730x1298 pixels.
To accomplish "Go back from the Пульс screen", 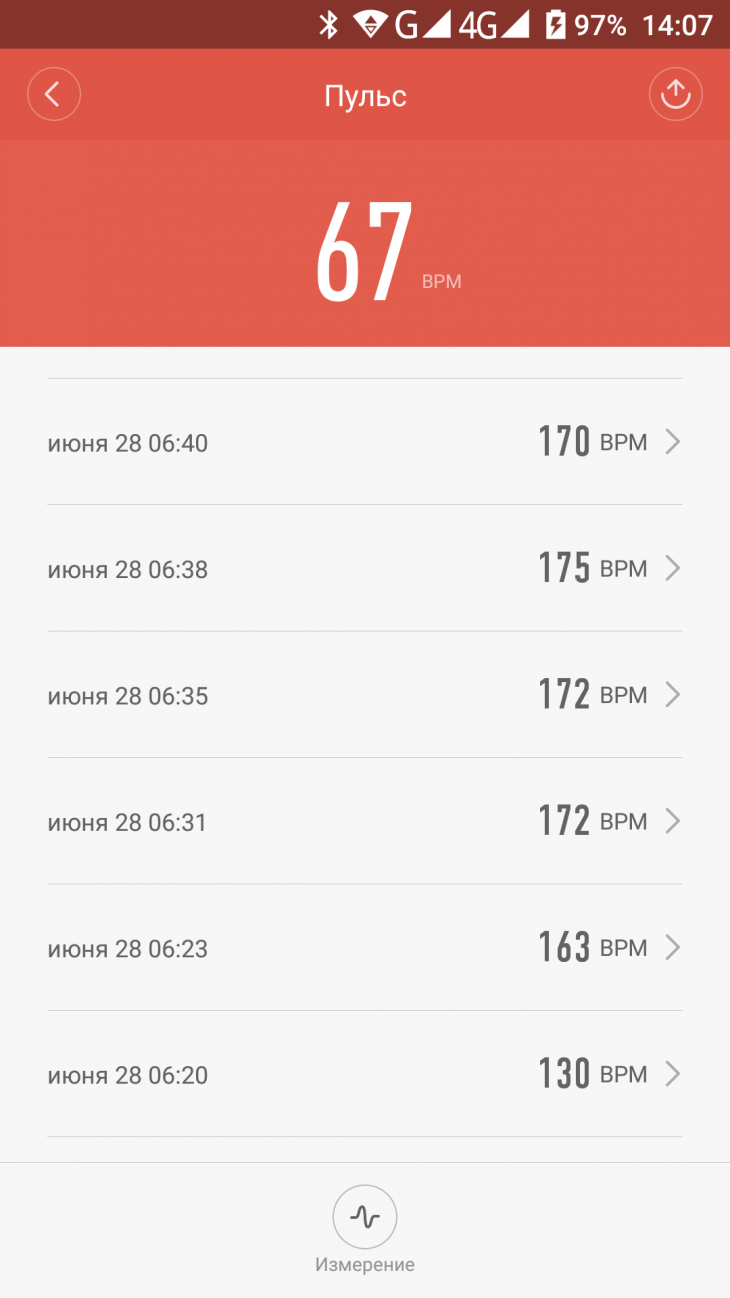I will [x=54, y=95].
